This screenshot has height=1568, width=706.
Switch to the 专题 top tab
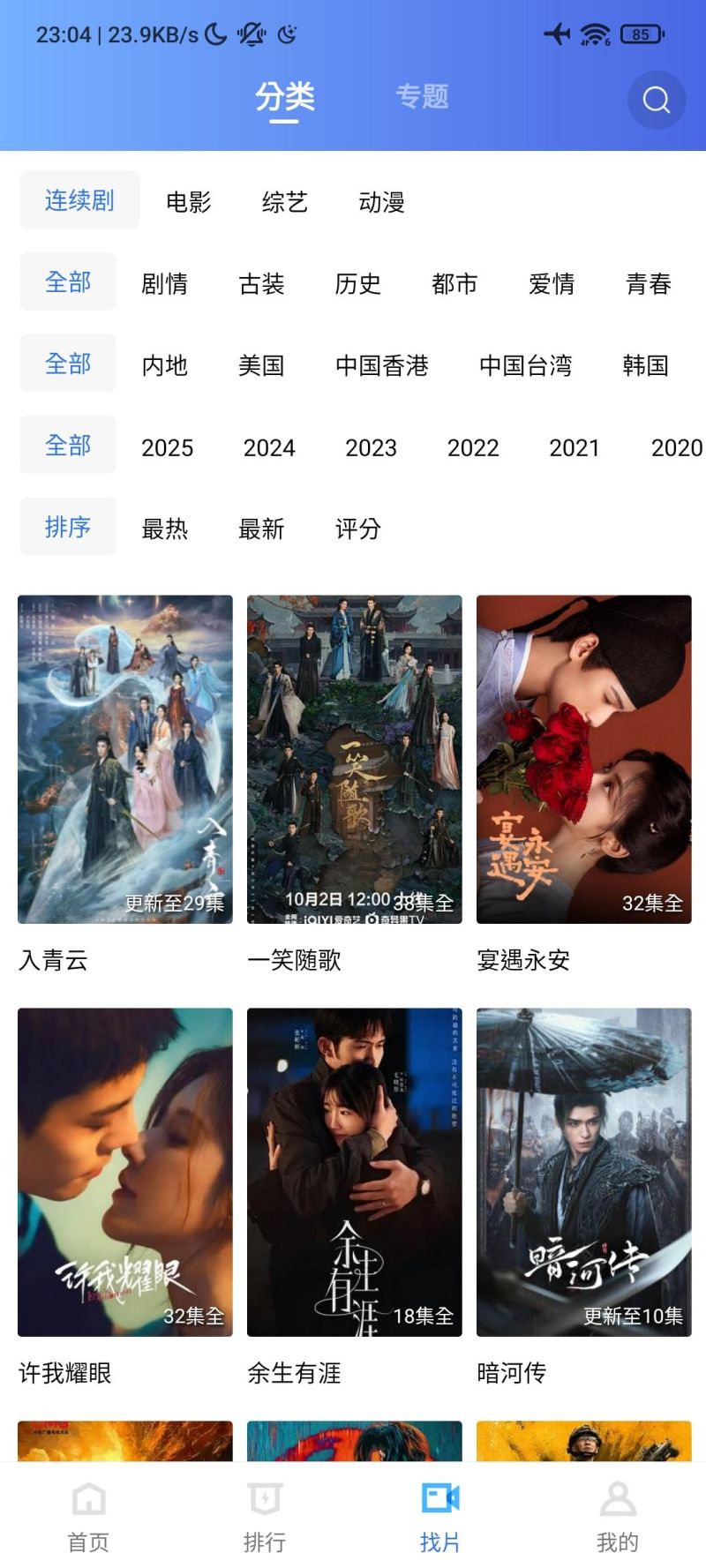point(422,96)
